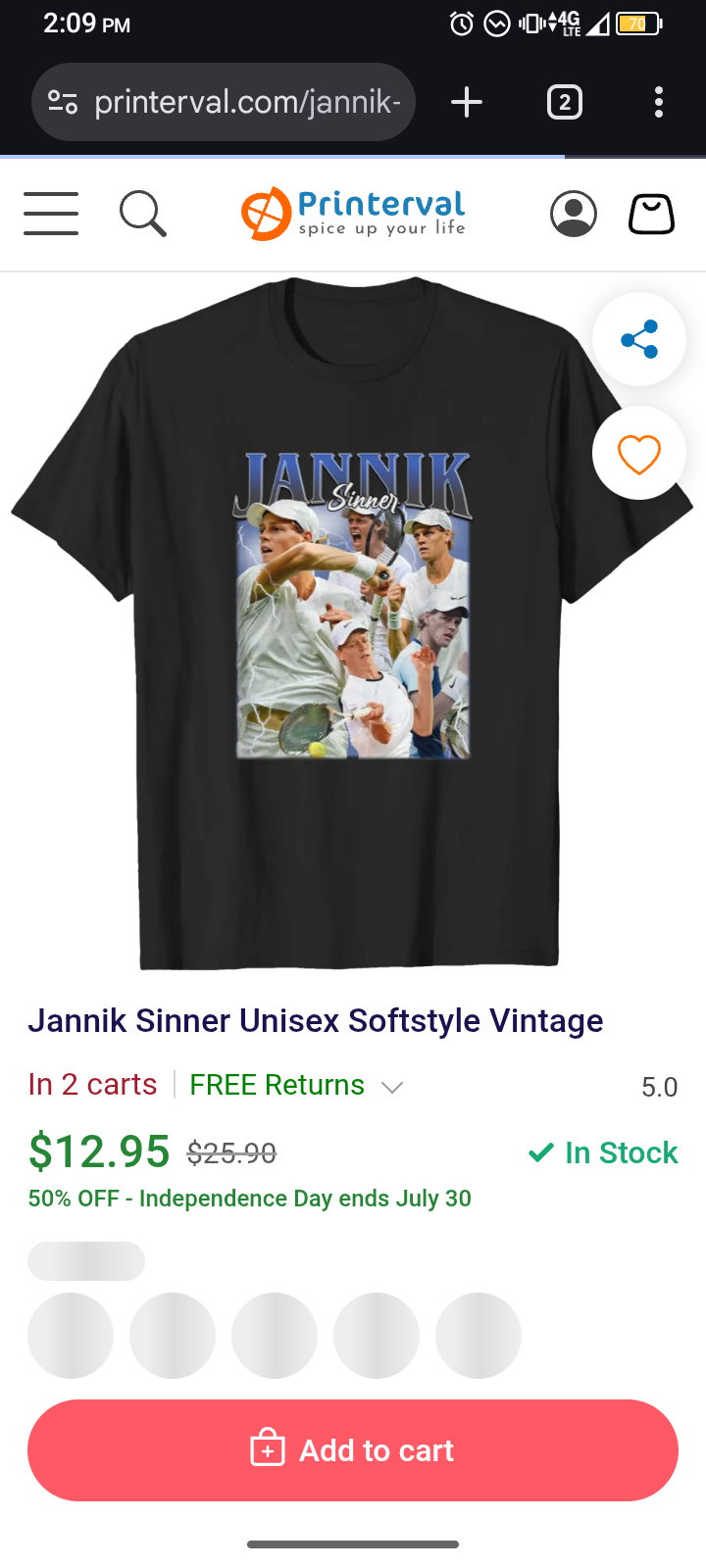Go to the Printerval home logo

pos(353,214)
